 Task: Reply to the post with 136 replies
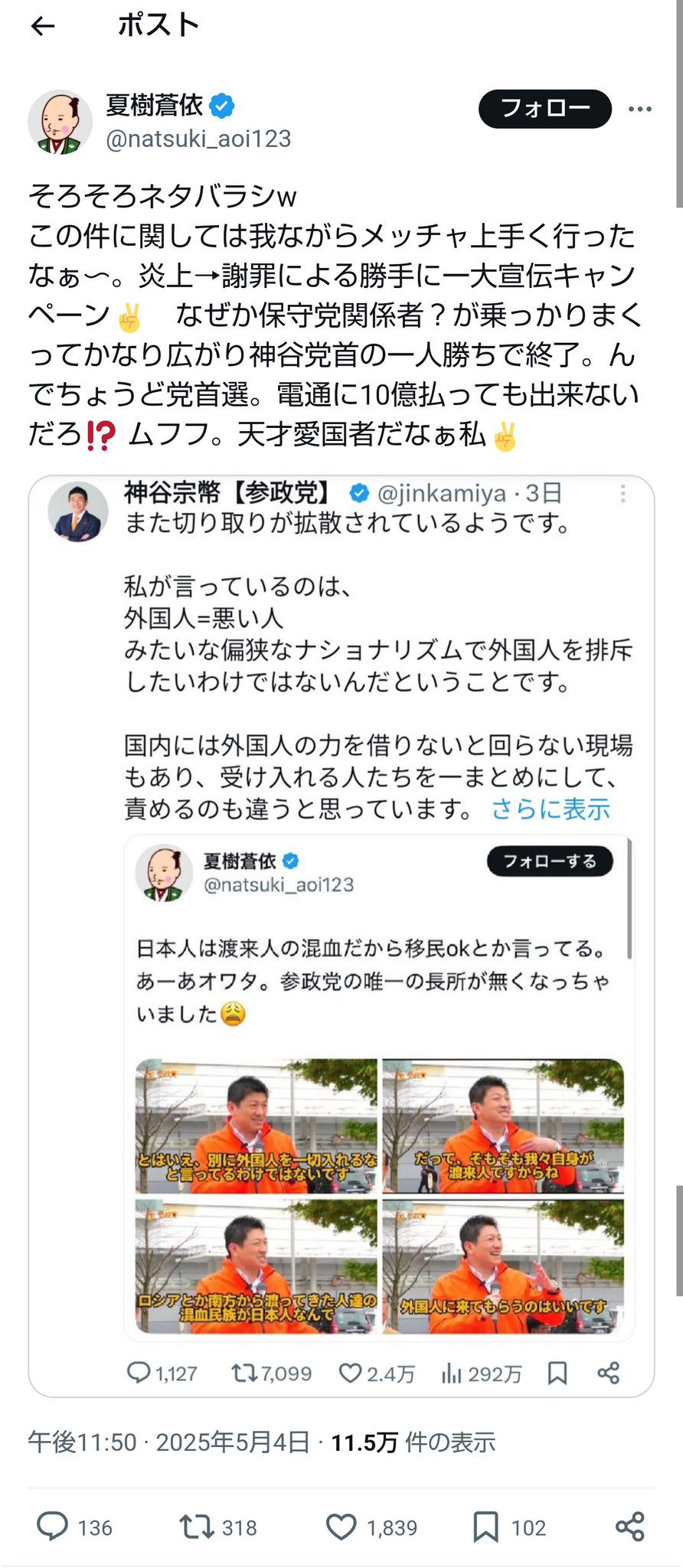tap(53, 1527)
